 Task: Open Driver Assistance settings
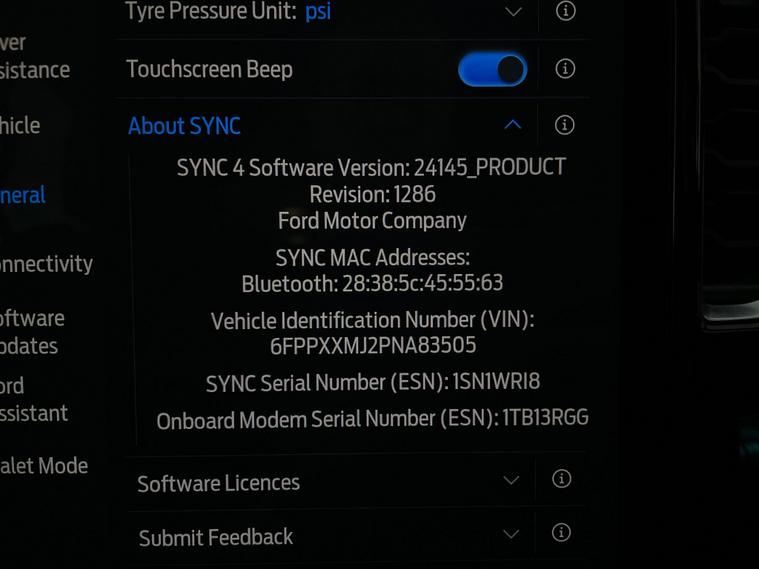[x=34, y=57]
